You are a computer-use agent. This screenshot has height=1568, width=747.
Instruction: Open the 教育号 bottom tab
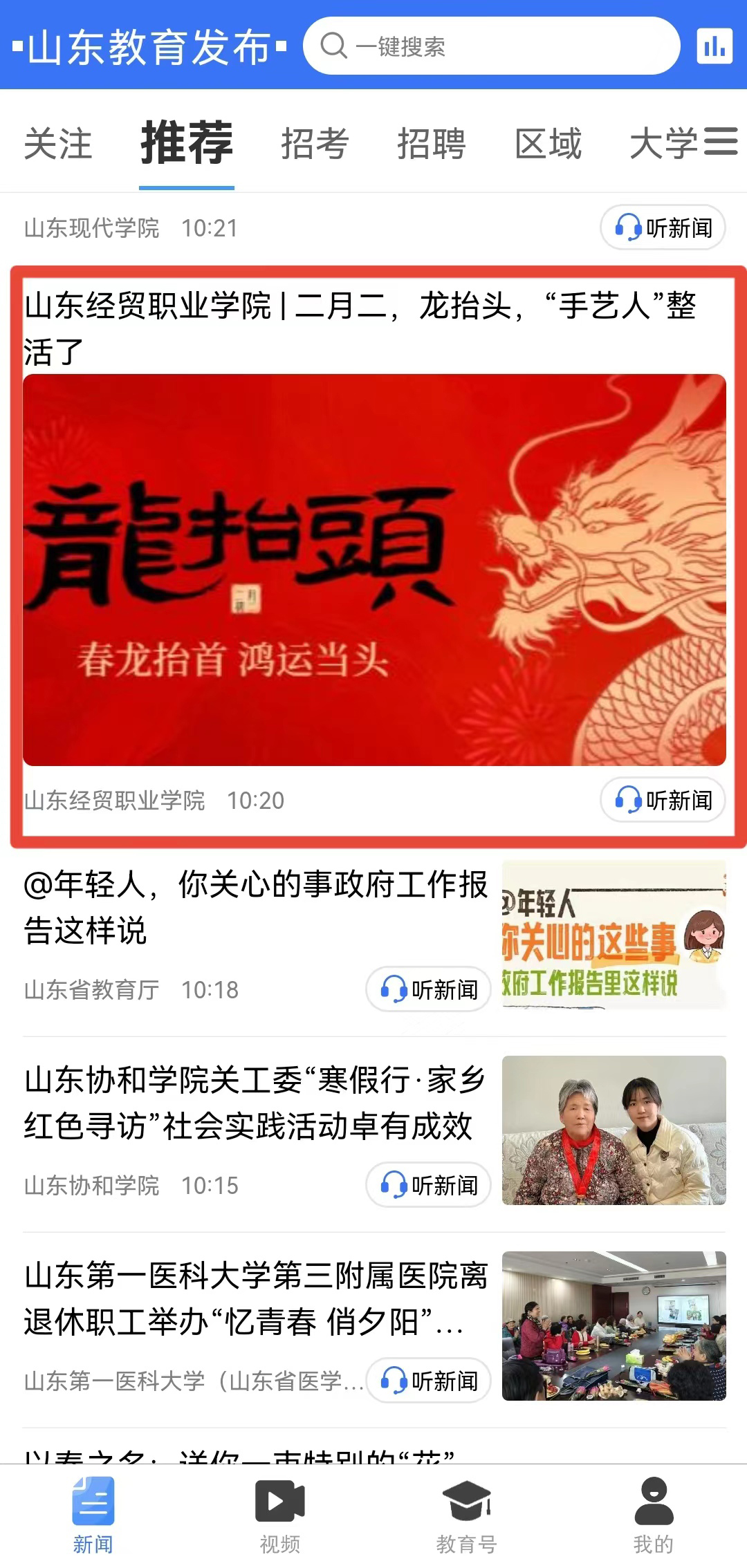467,1514
